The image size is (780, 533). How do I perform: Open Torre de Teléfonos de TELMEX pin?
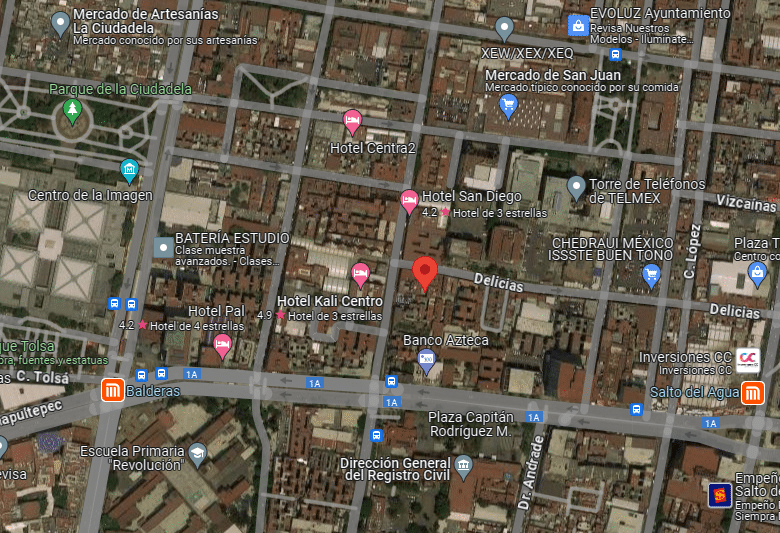point(576,186)
